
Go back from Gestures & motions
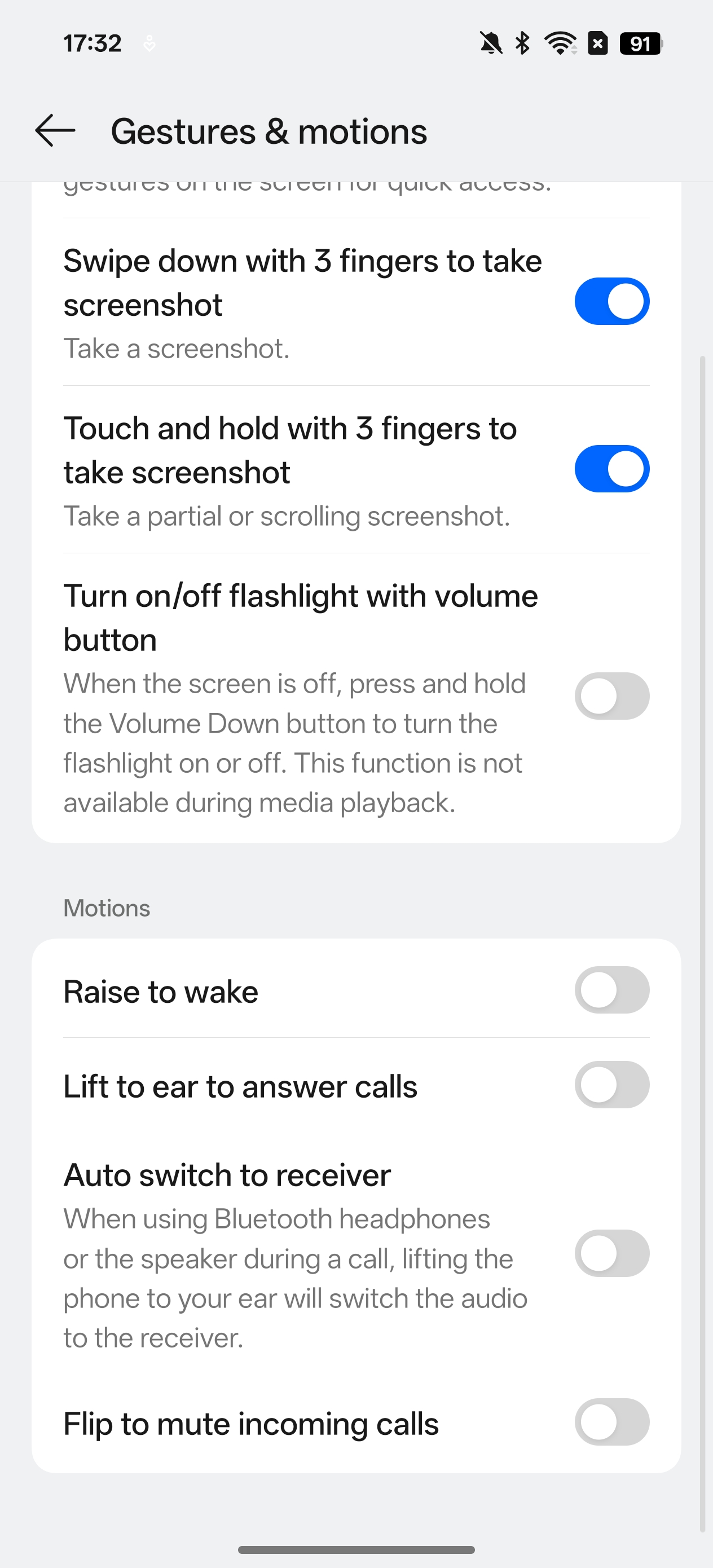point(55,131)
